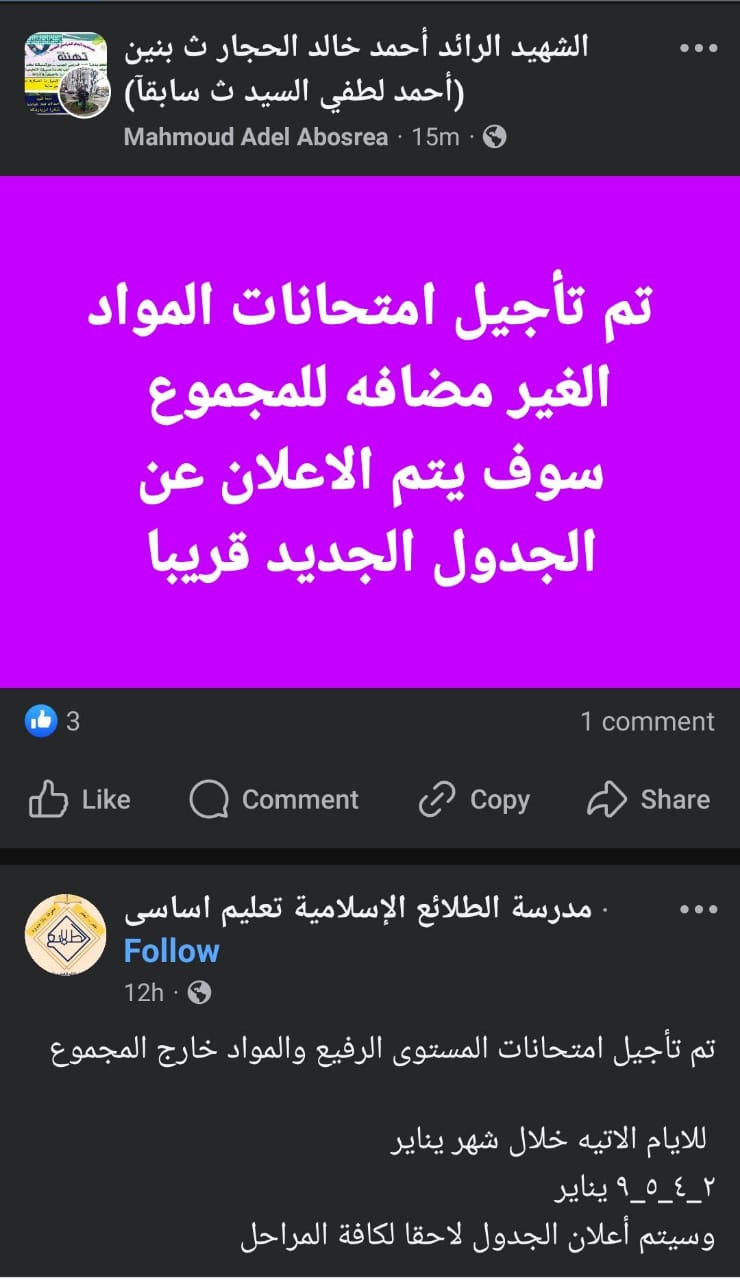Open the purple postponed-exams post
This screenshot has height=1280, width=740.
point(370,432)
